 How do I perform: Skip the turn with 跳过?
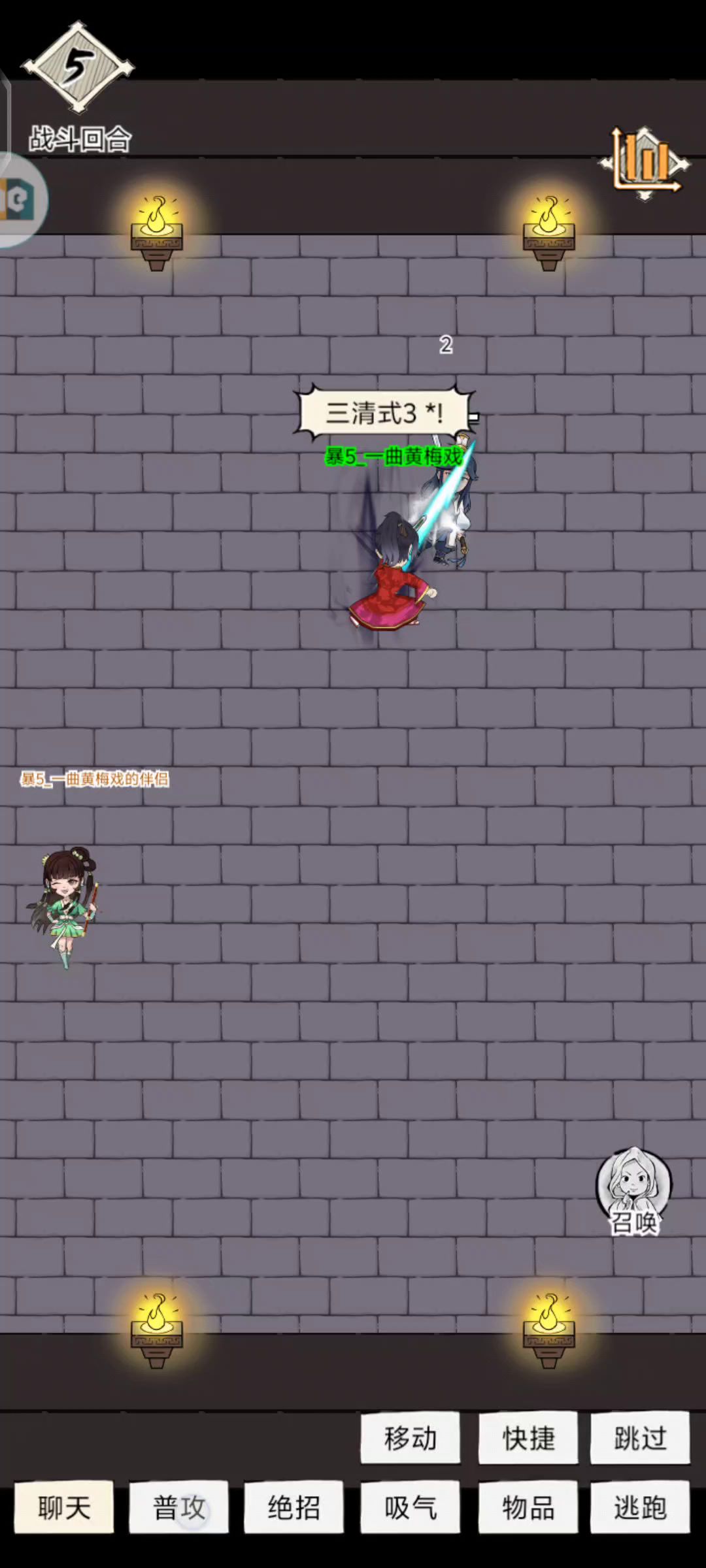click(640, 1438)
